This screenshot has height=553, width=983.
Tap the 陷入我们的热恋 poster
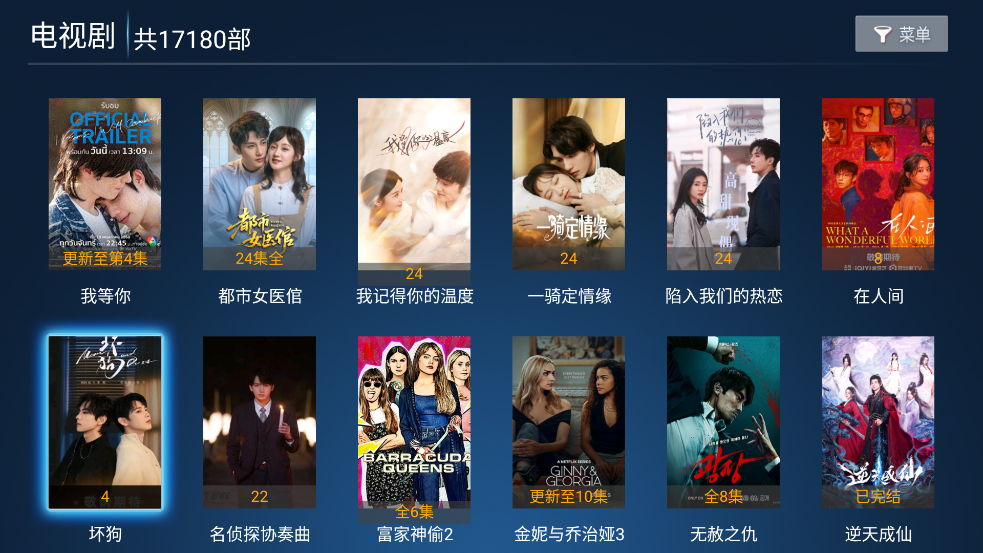coord(723,185)
